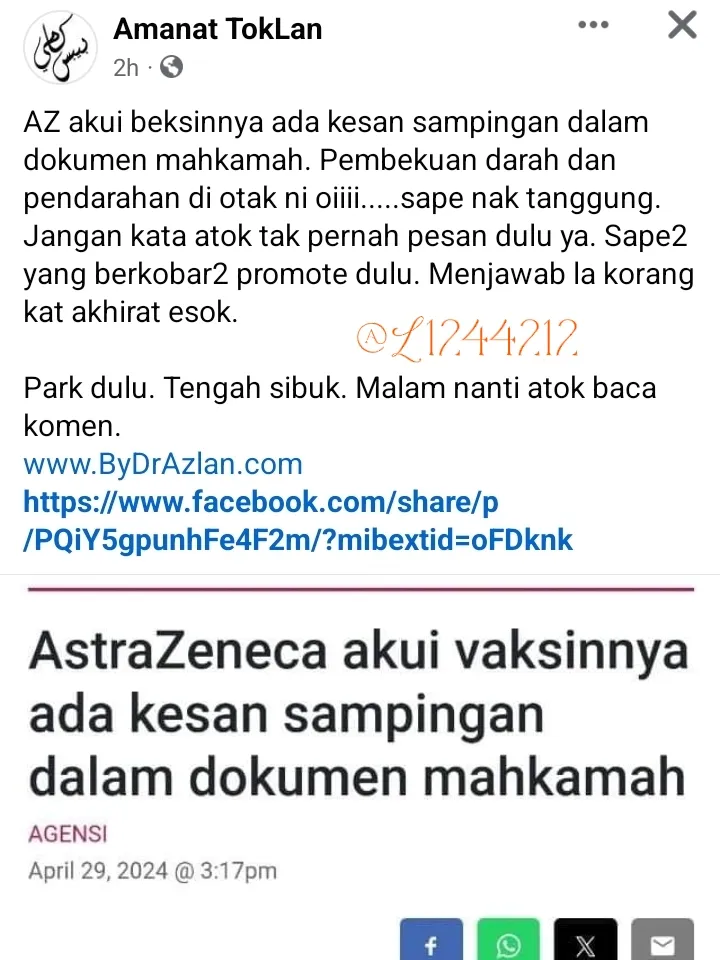720x960 pixels.
Task: Visit the Amanat TokLan profile name
Action: (217, 29)
